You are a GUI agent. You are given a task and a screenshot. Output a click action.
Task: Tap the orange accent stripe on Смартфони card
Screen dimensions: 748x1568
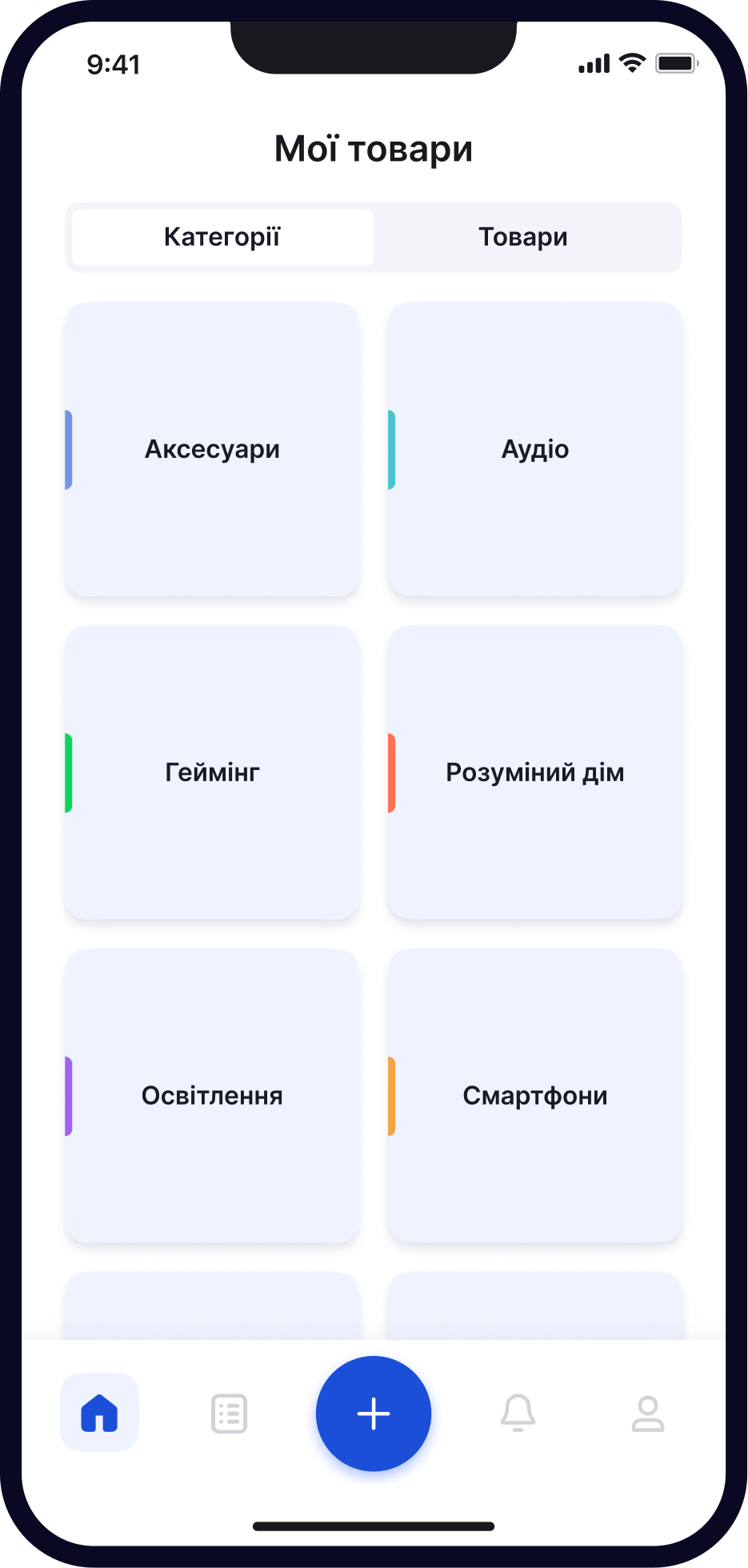tap(391, 1096)
